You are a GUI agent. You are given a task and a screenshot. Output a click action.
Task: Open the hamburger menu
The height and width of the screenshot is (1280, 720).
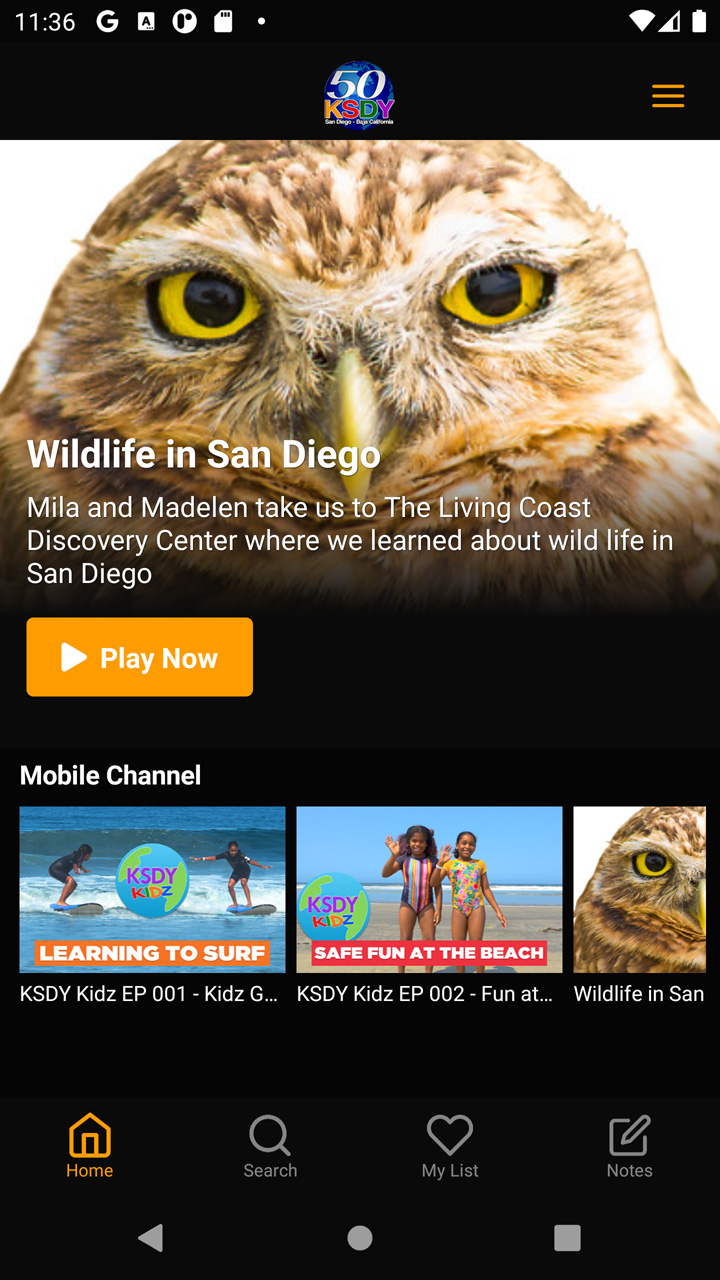pos(668,96)
